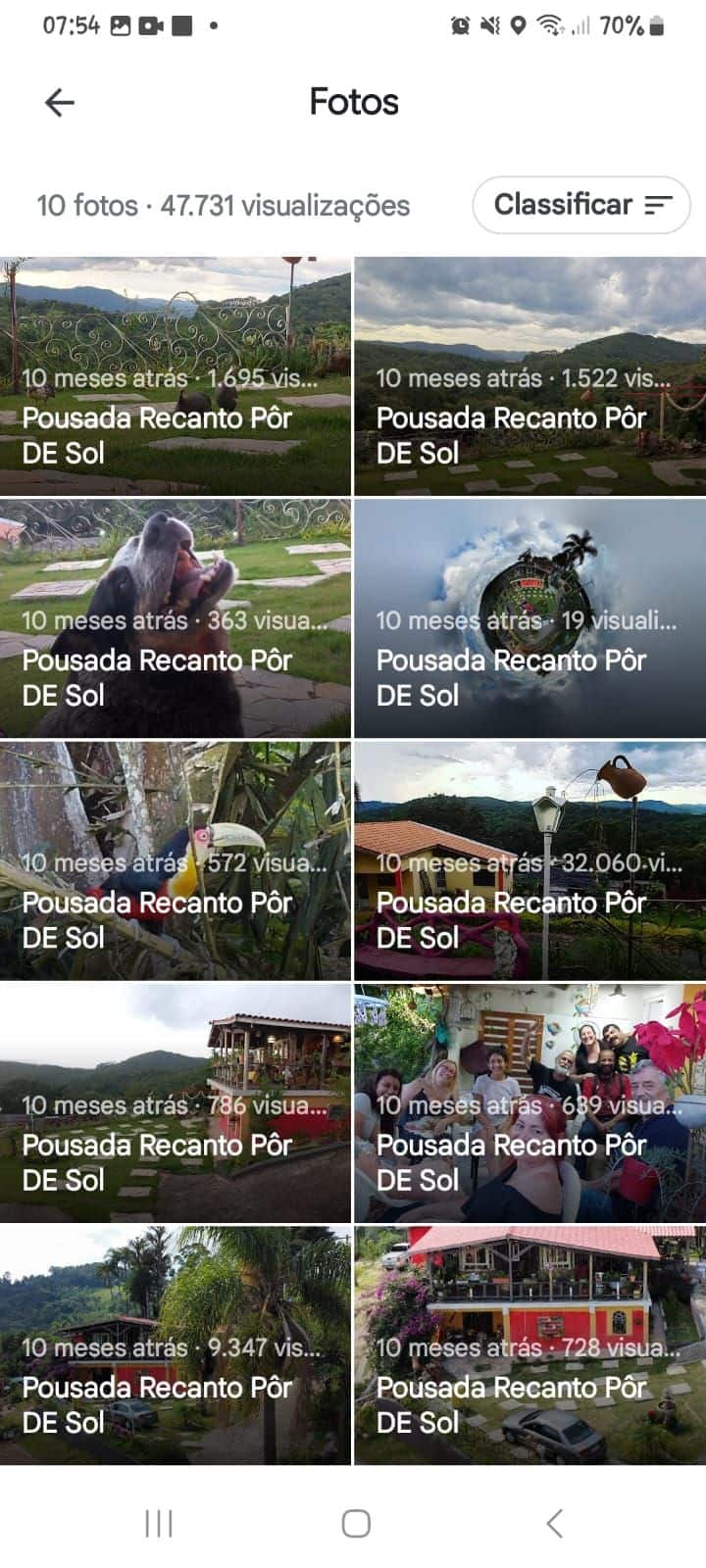Select the photo with 786 views

176,1103
